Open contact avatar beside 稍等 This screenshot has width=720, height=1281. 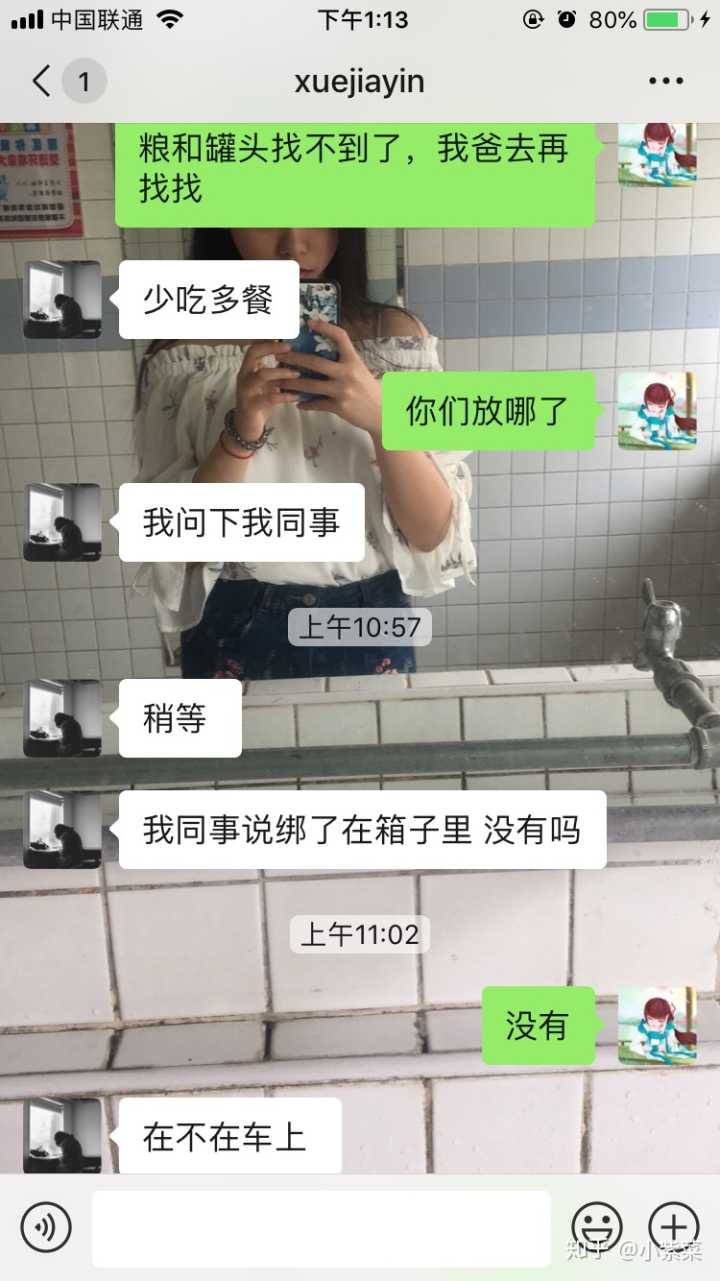point(62,718)
